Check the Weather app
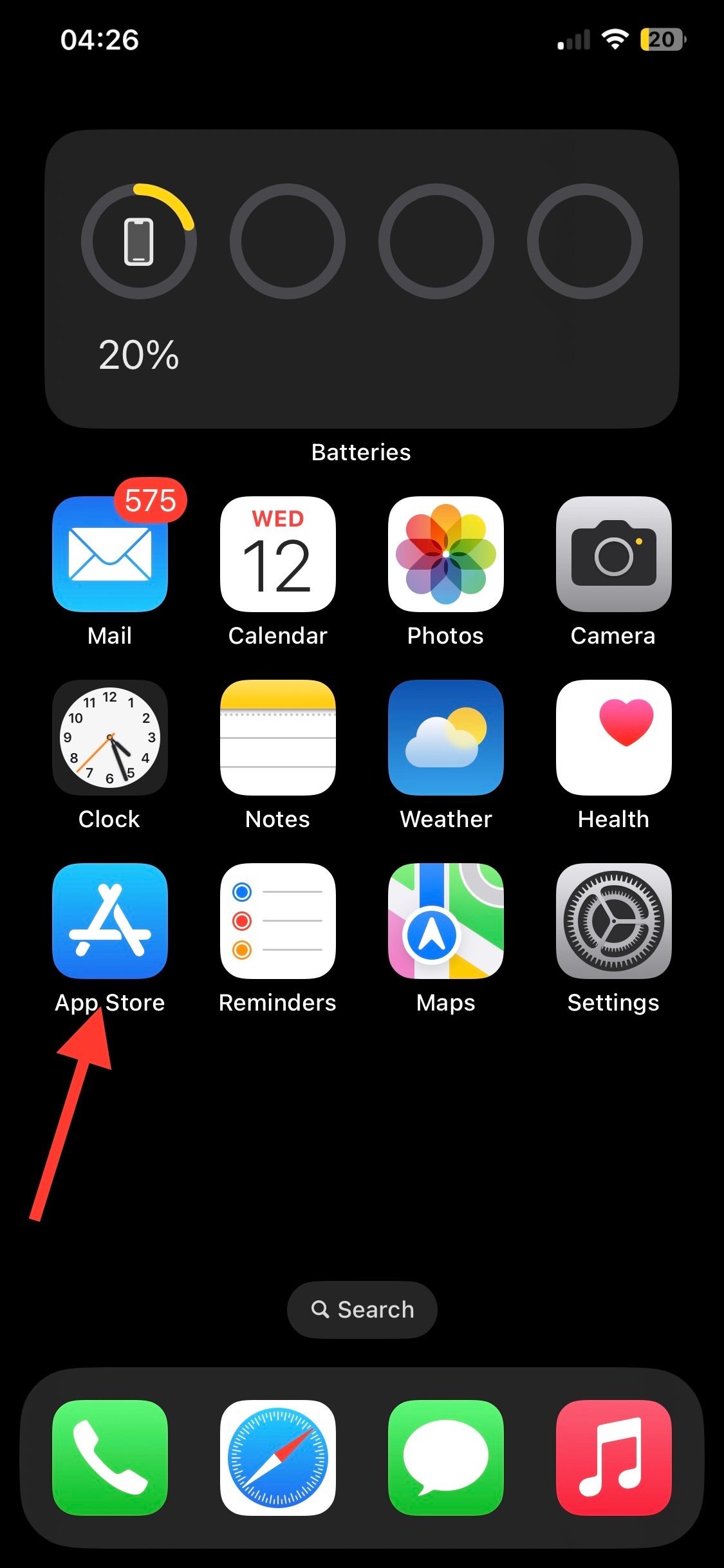The height and width of the screenshot is (1568, 724). point(446,737)
